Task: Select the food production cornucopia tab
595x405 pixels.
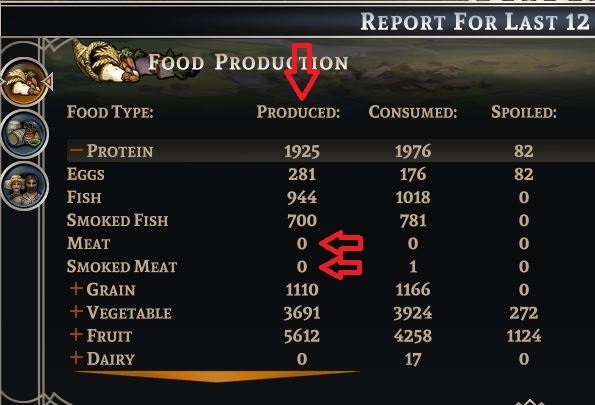Action: pos(24,82)
